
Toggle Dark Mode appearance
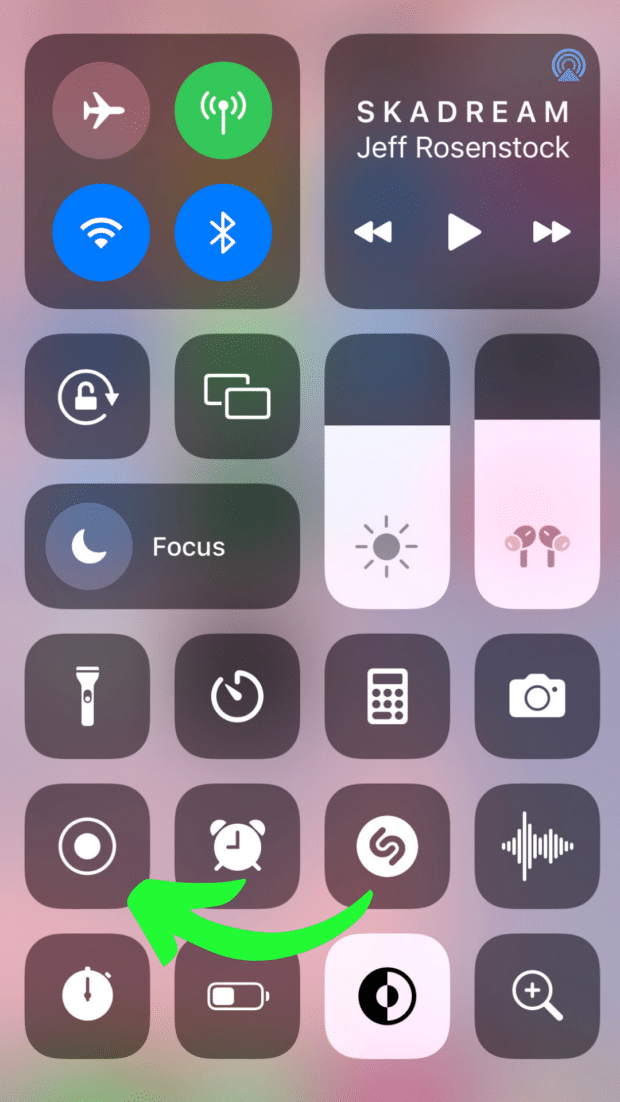[x=387, y=996]
